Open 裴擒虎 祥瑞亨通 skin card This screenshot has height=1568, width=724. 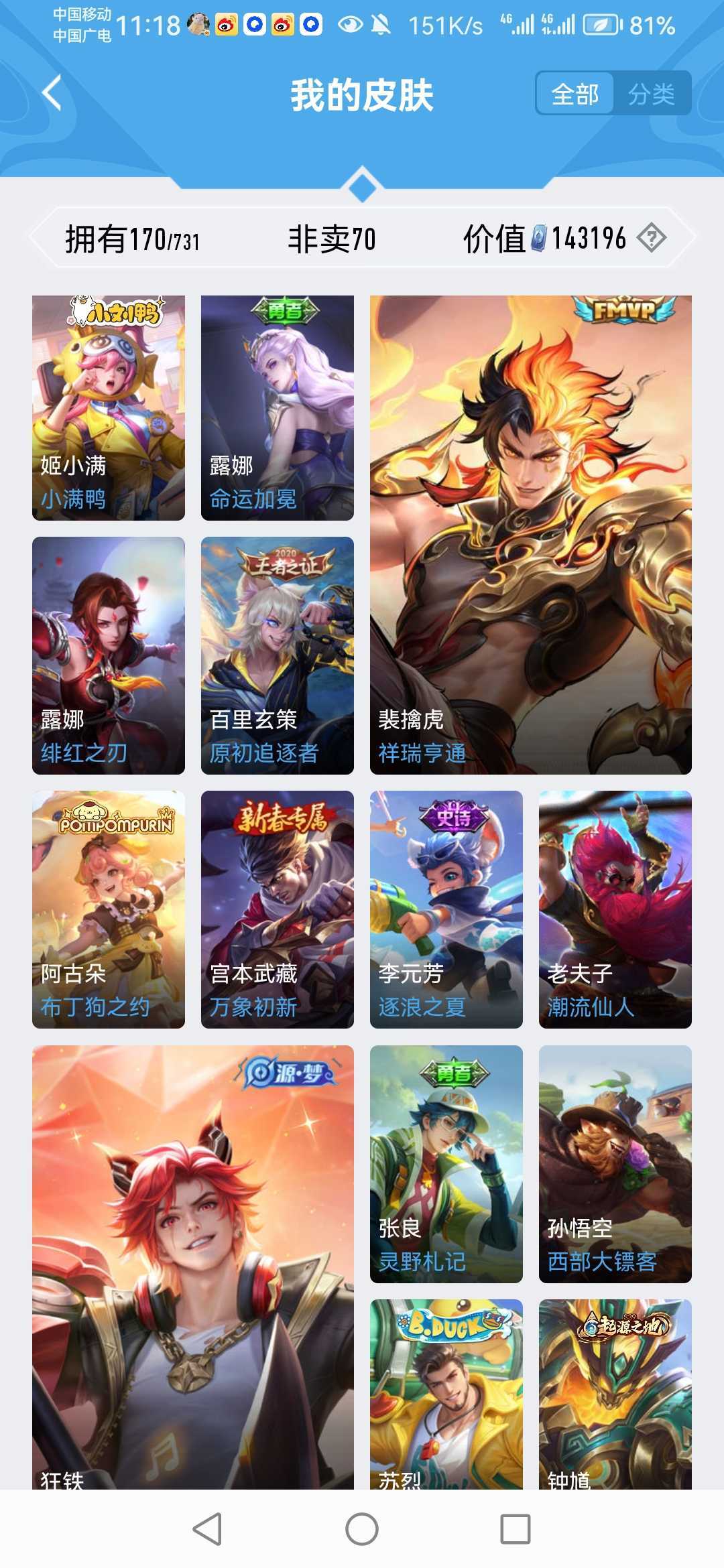point(531,535)
